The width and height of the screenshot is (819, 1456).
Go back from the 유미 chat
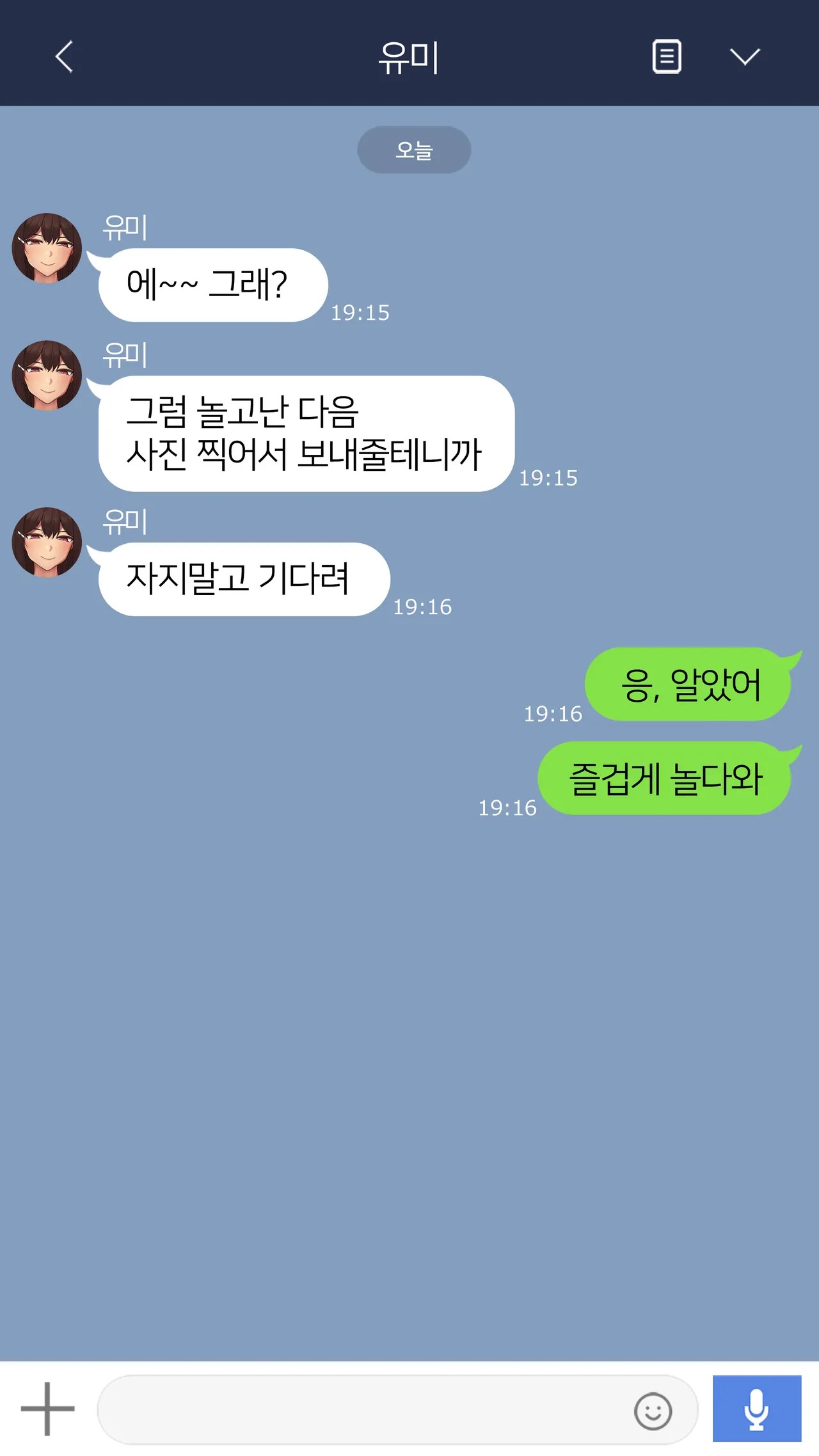(x=64, y=57)
